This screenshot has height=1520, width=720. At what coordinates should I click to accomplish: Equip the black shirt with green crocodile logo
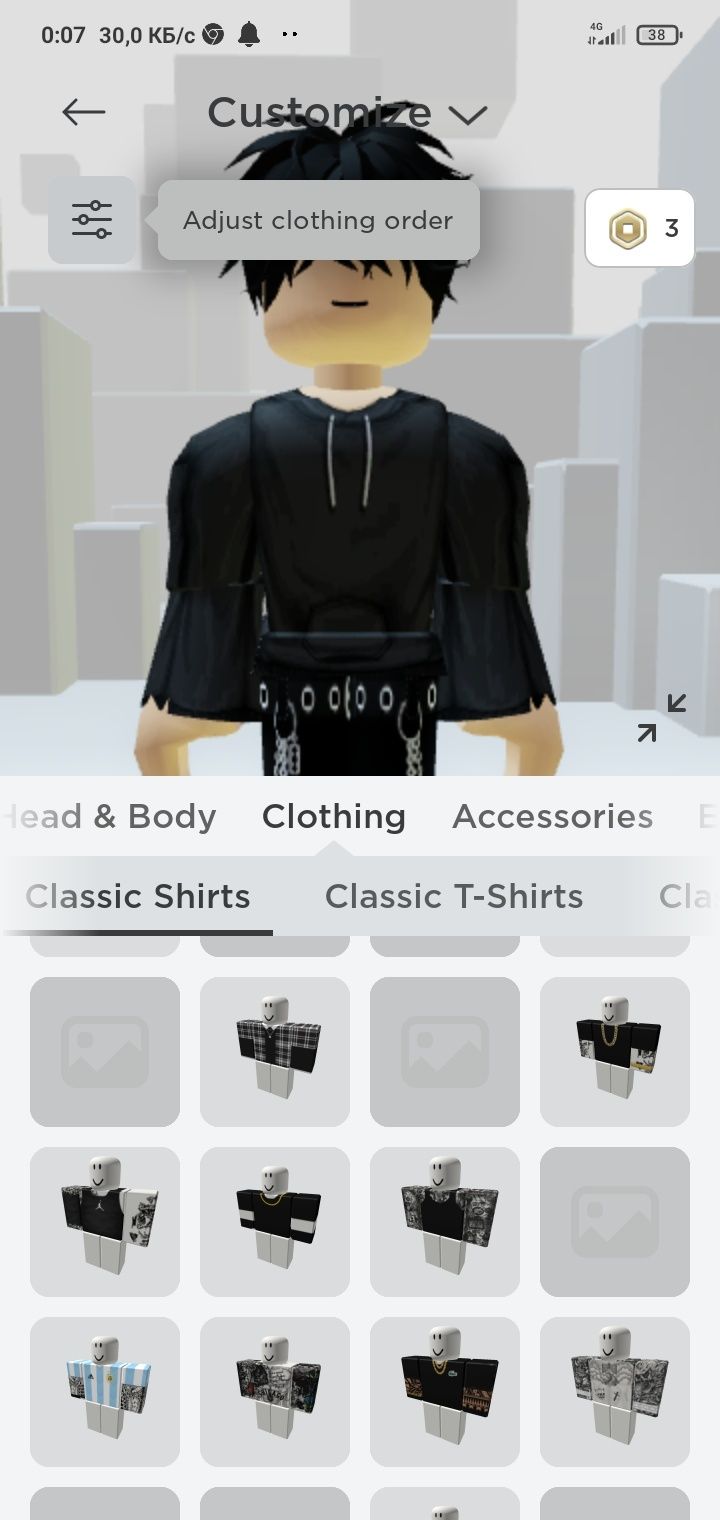click(445, 1391)
